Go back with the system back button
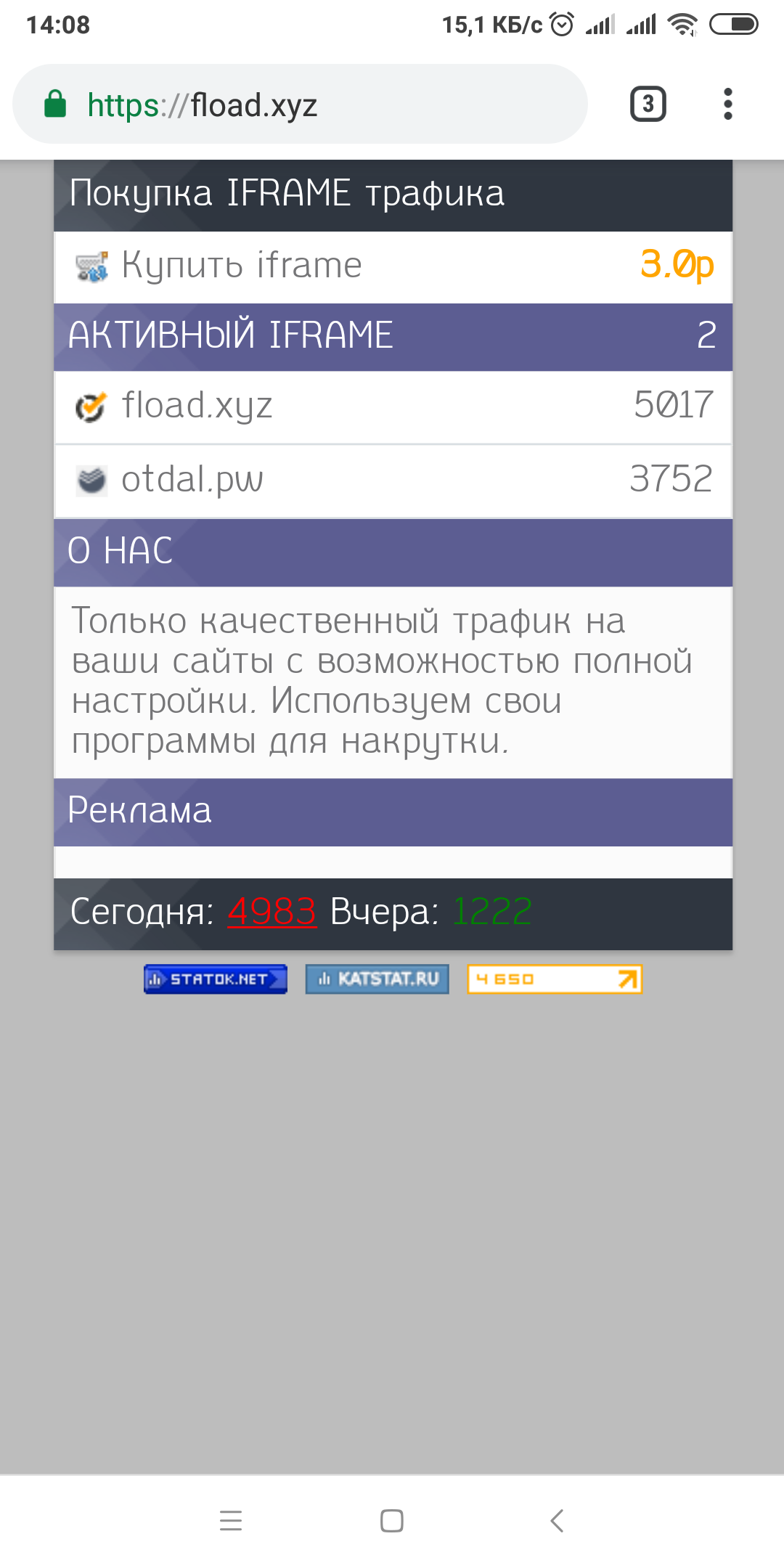 [557, 1520]
